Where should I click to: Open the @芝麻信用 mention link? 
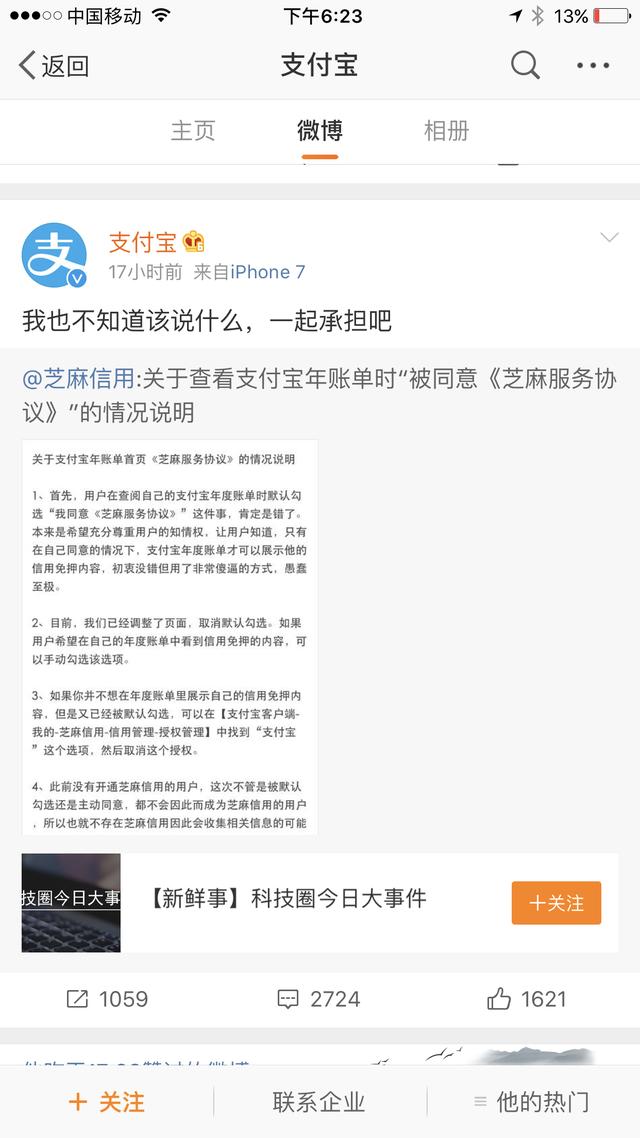tap(78, 378)
